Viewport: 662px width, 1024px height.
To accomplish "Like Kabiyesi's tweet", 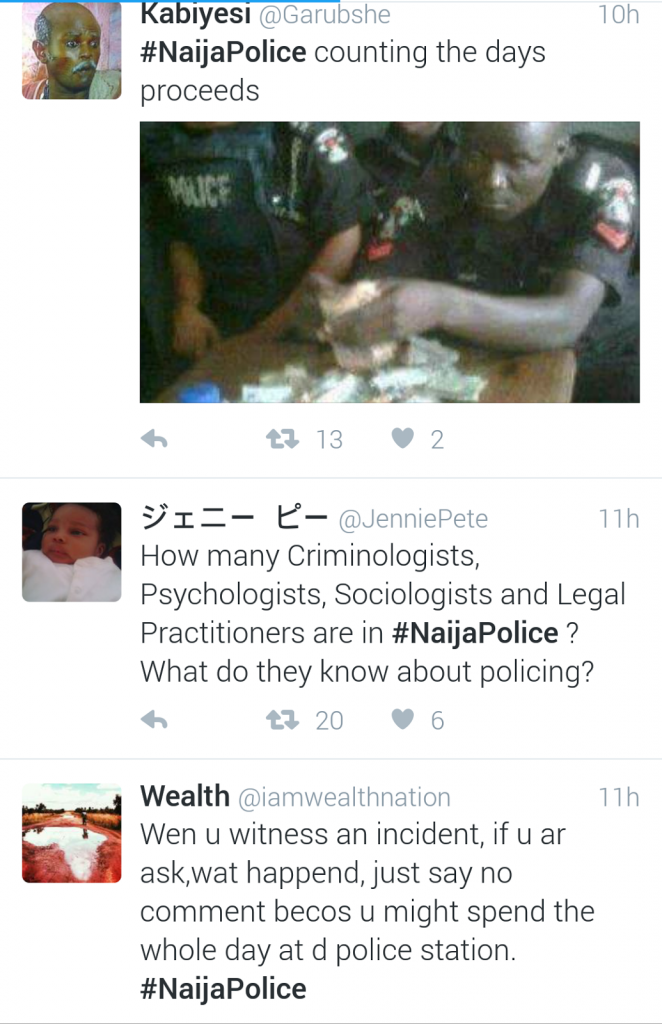I will [402, 439].
